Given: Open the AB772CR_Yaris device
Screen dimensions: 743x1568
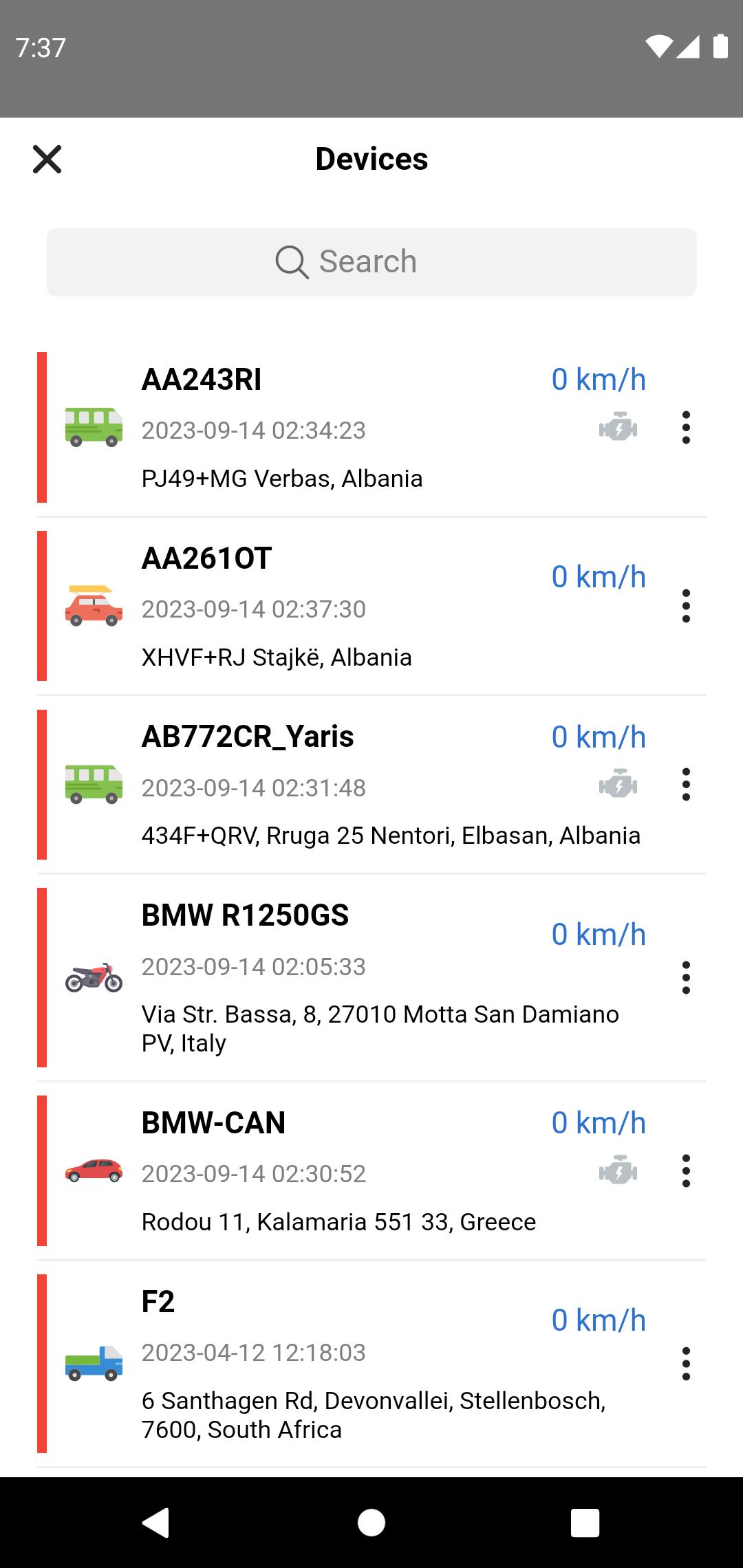Looking at the screenshot, I should [371, 785].
